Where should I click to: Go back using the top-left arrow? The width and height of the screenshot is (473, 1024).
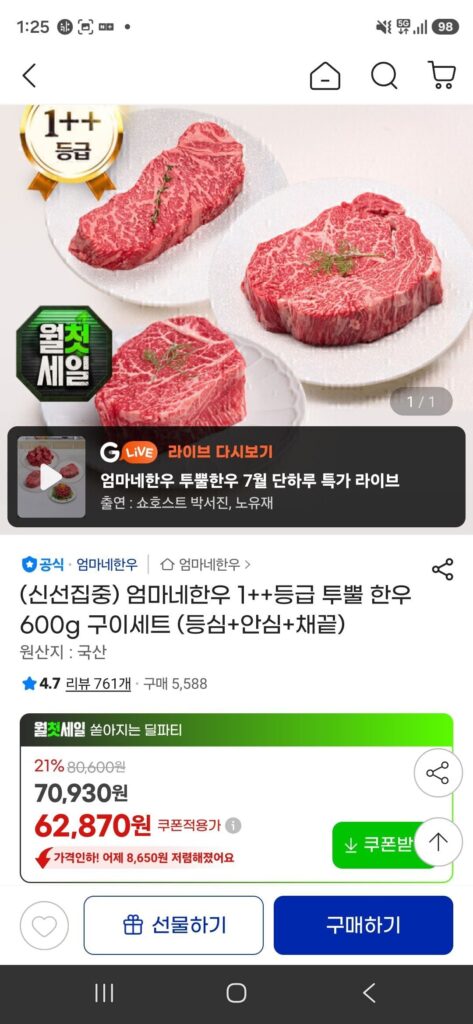click(x=29, y=76)
